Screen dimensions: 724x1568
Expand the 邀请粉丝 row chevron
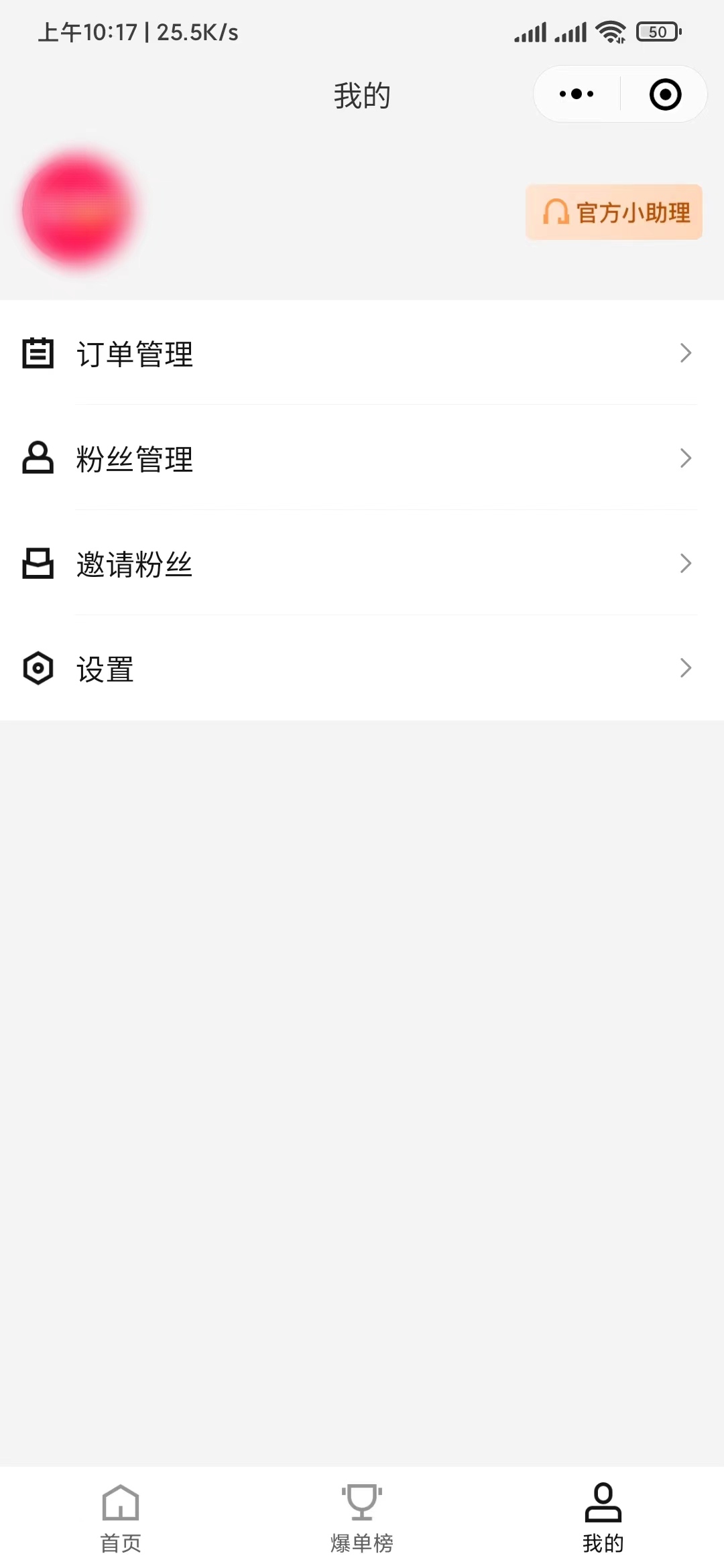coord(685,564)
